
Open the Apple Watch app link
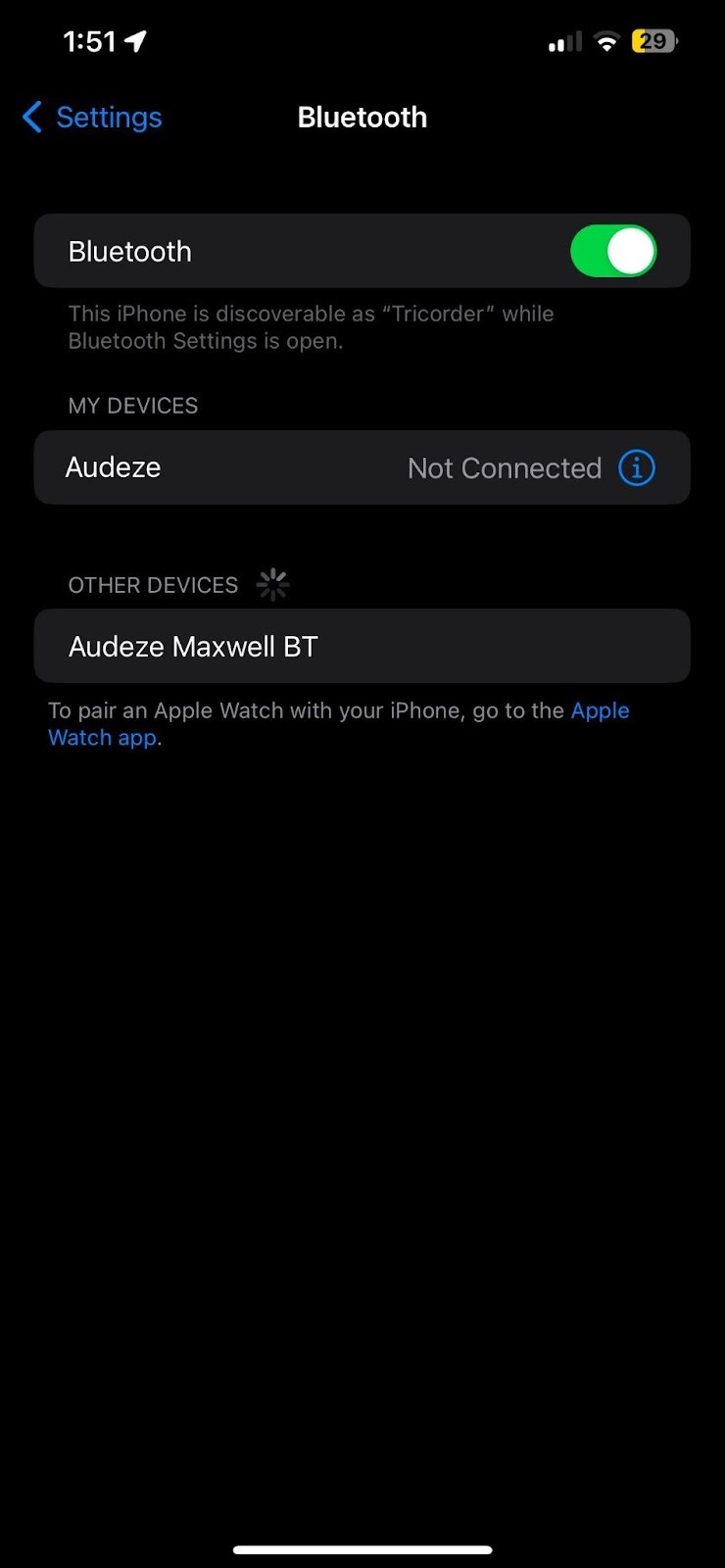pyautogui.click(x=338, y=724)
